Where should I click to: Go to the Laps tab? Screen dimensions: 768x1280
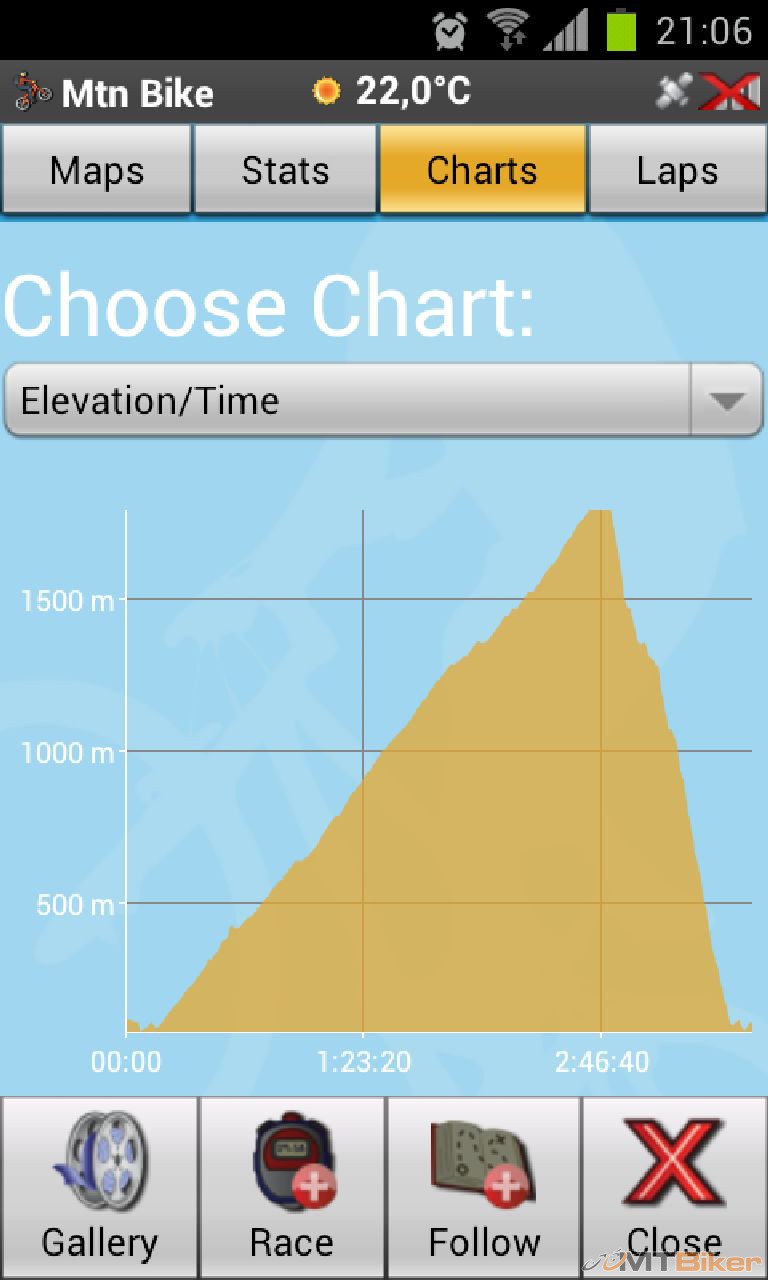[x=677, y=170]
